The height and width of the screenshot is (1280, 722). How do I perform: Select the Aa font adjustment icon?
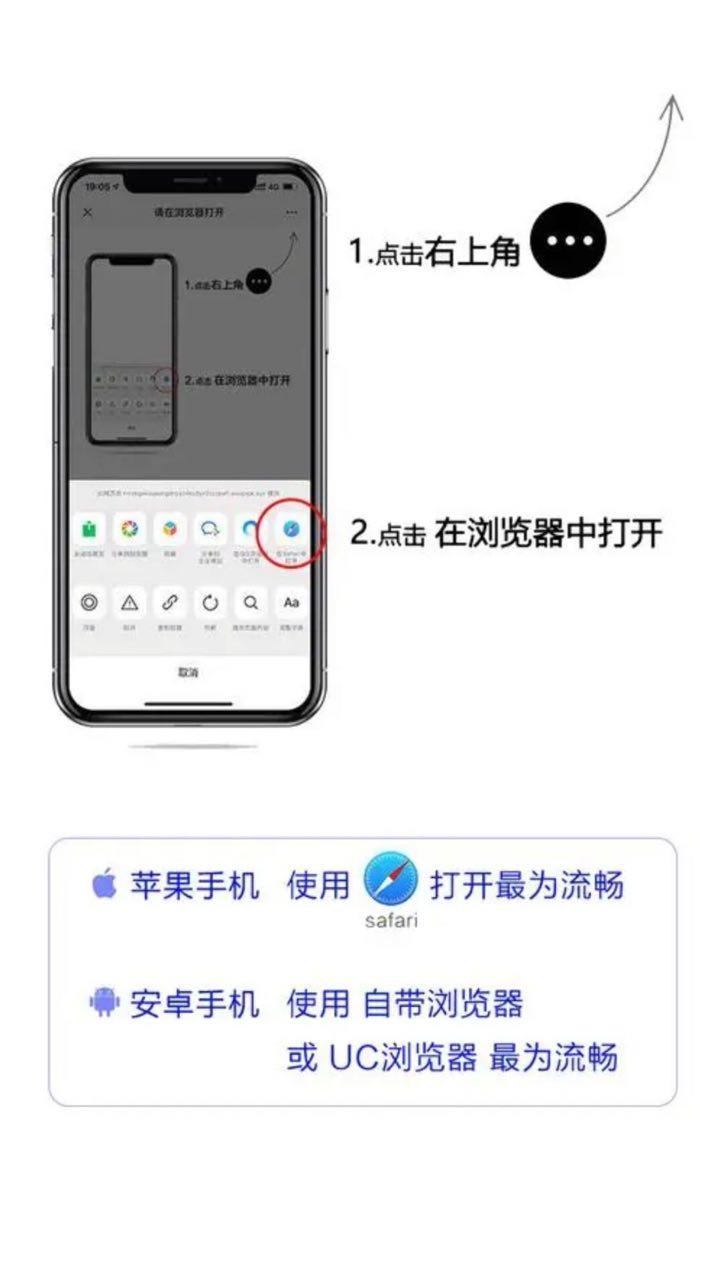pos(291,603)
